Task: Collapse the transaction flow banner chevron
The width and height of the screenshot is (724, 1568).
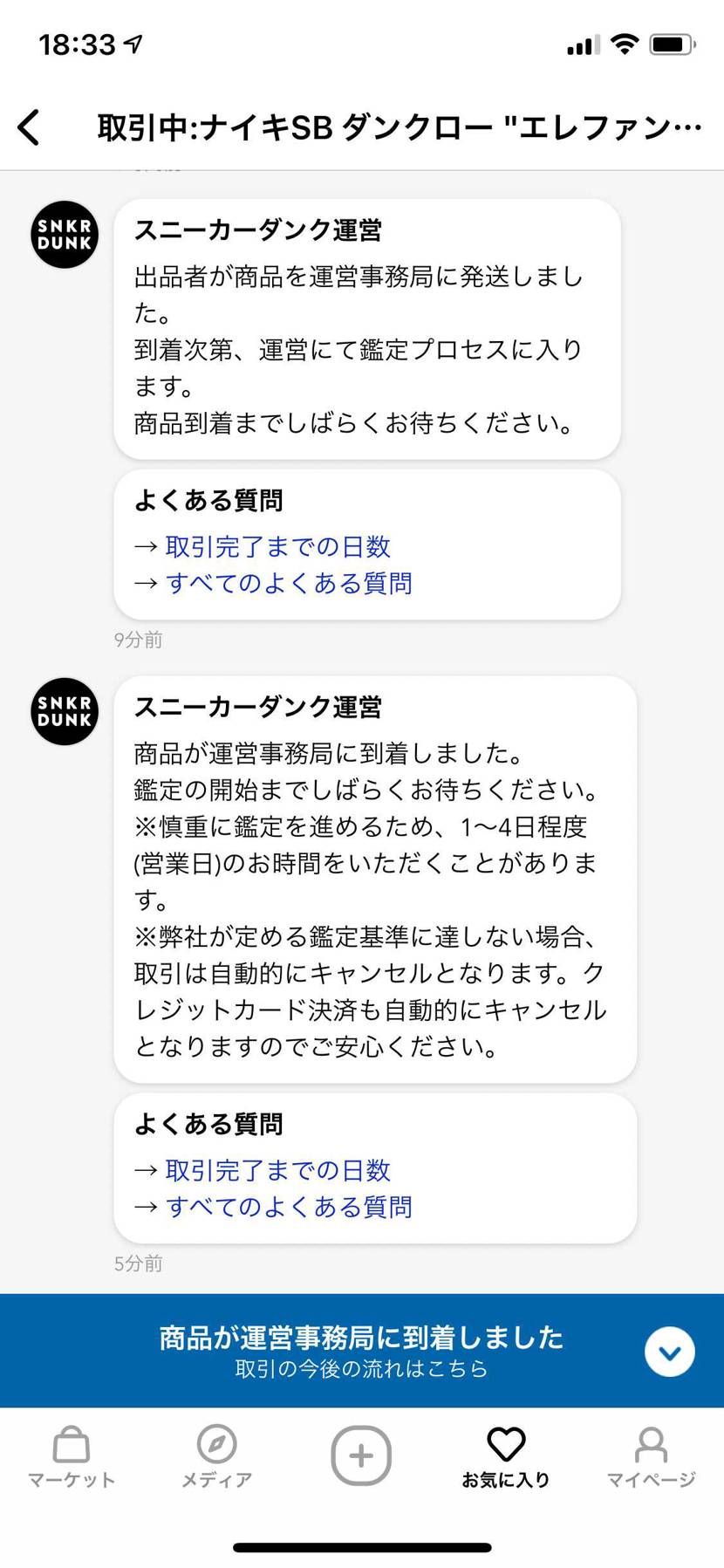Action: coord(669,1351)
